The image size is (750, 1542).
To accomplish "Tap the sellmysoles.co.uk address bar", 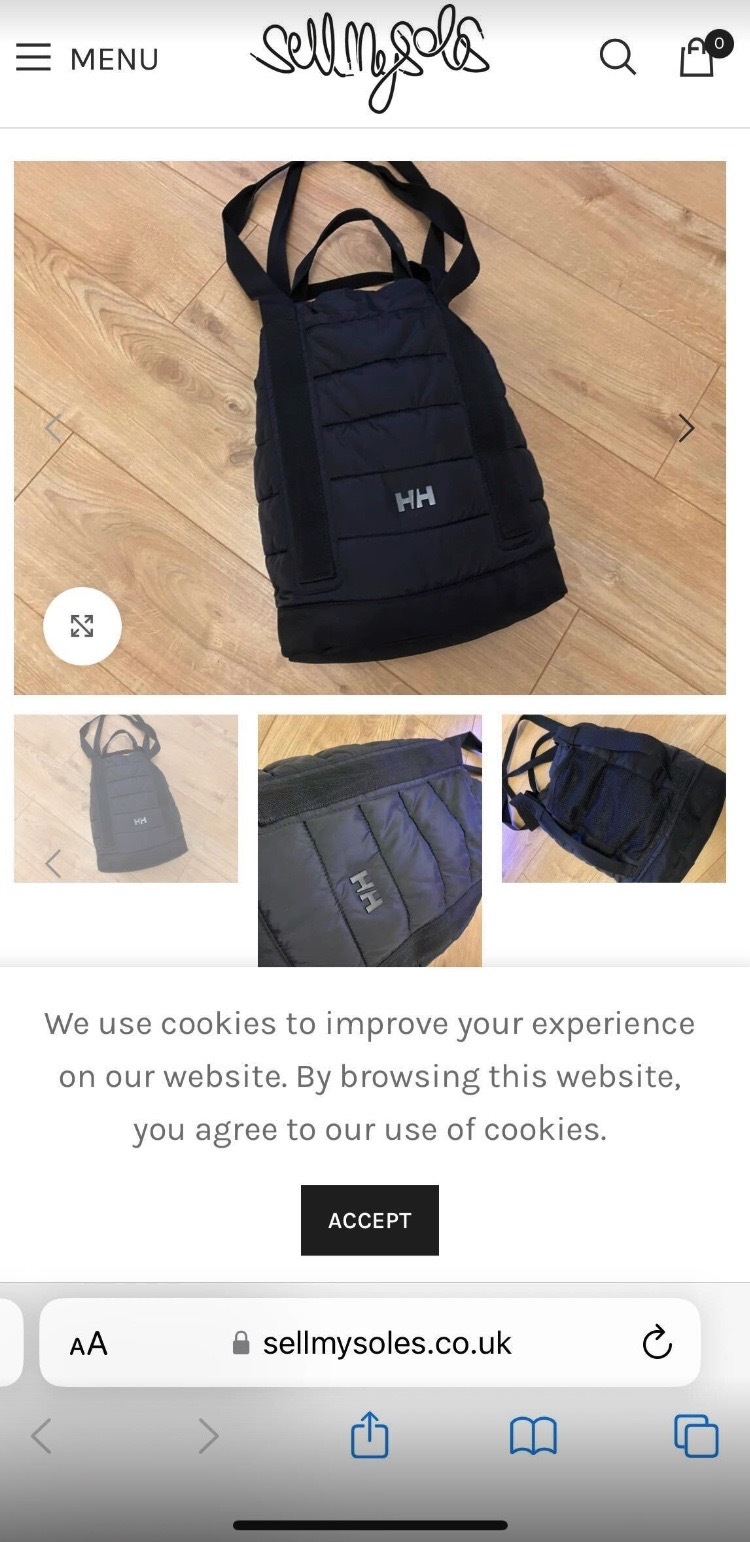I will [x=385, y=1343].
